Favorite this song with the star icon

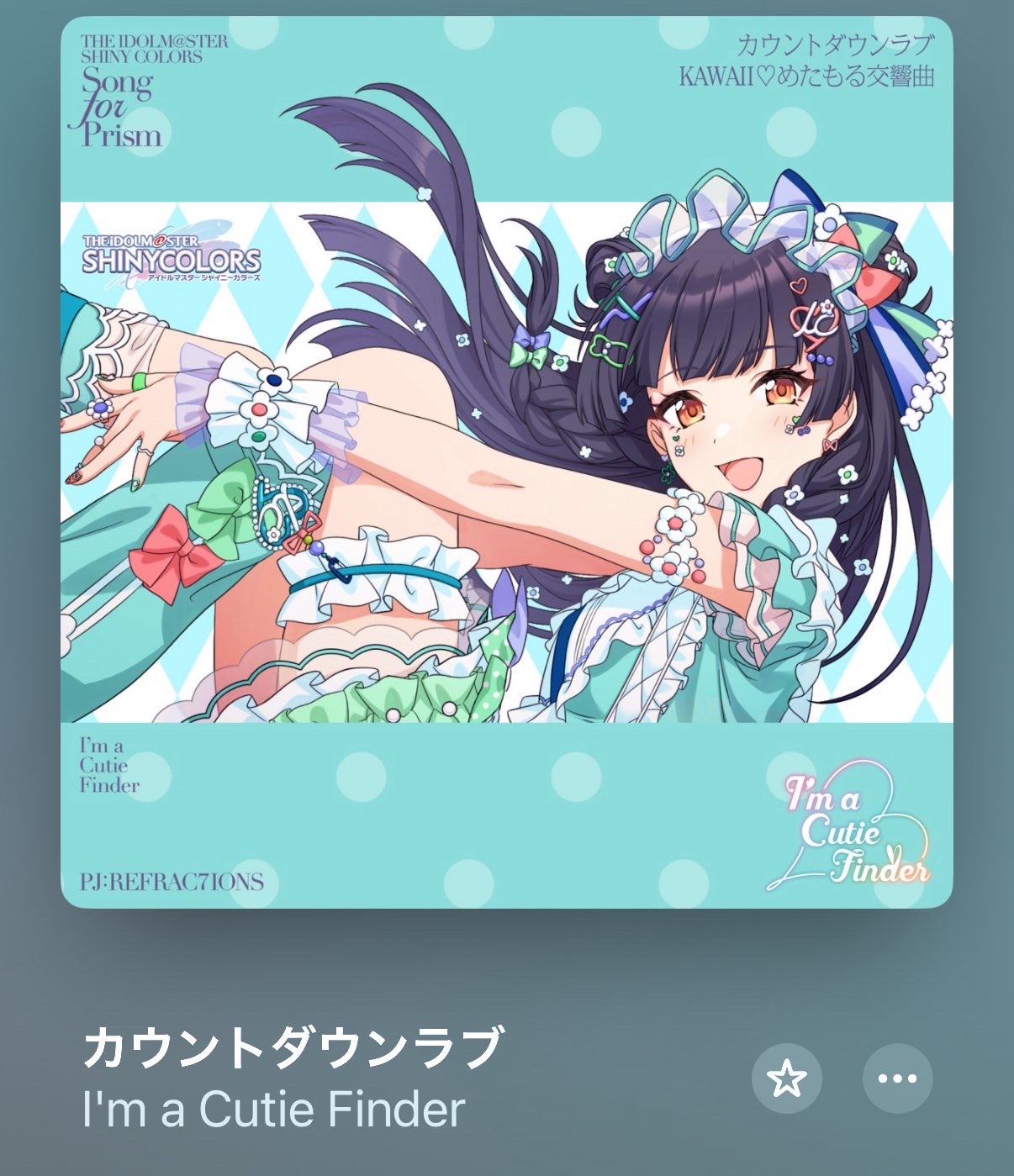(x=786, y=1078)
